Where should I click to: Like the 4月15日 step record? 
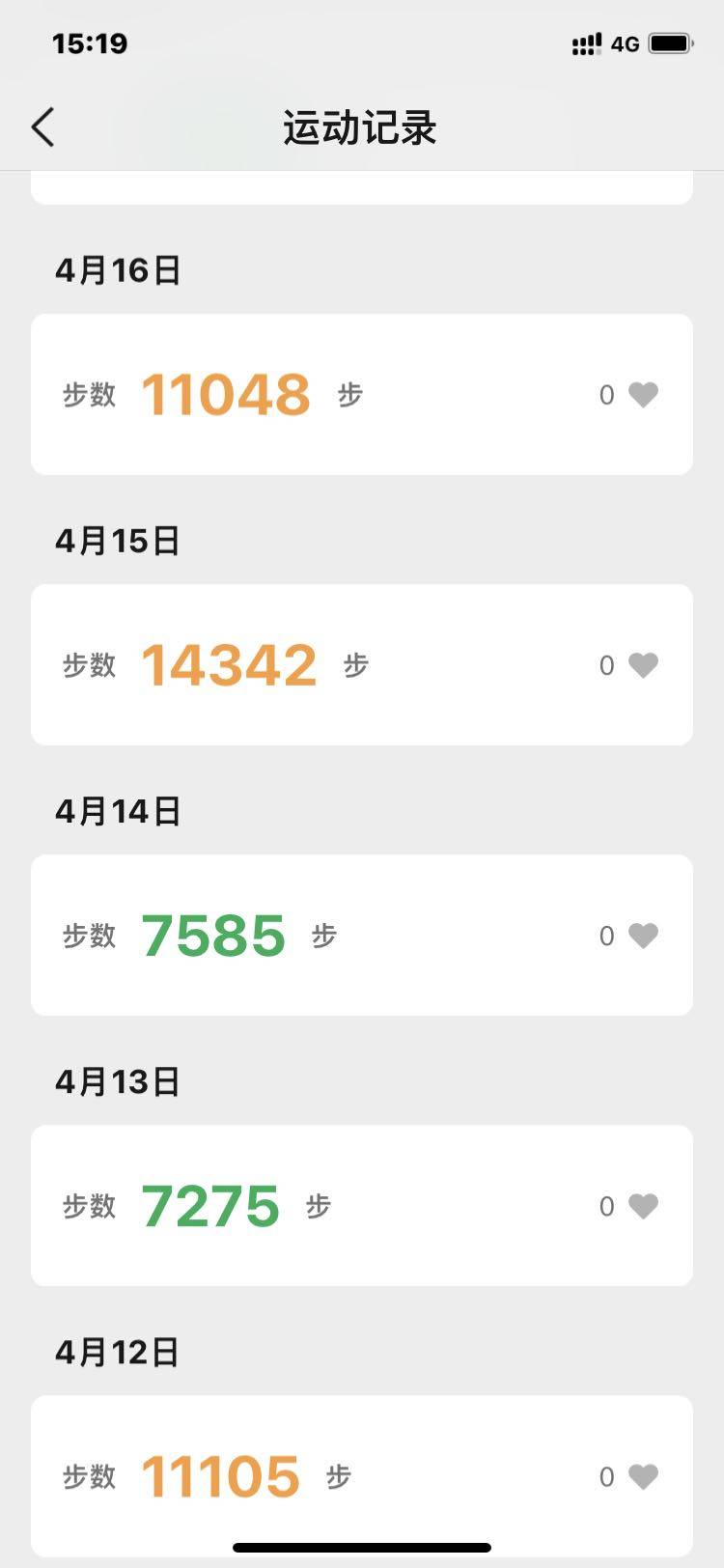click(x=643, y=664)
